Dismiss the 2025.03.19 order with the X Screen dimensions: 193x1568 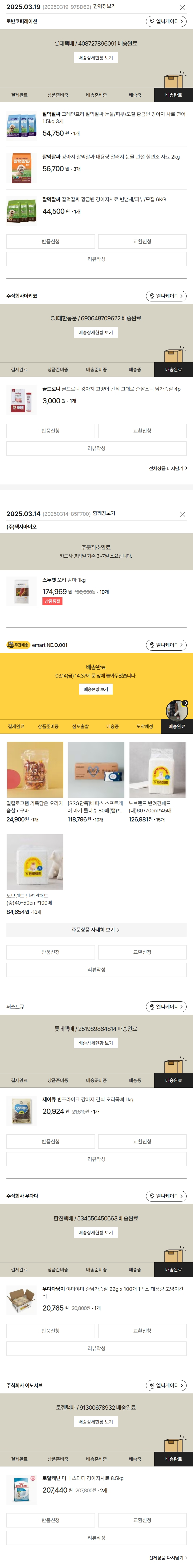point(182,7)
